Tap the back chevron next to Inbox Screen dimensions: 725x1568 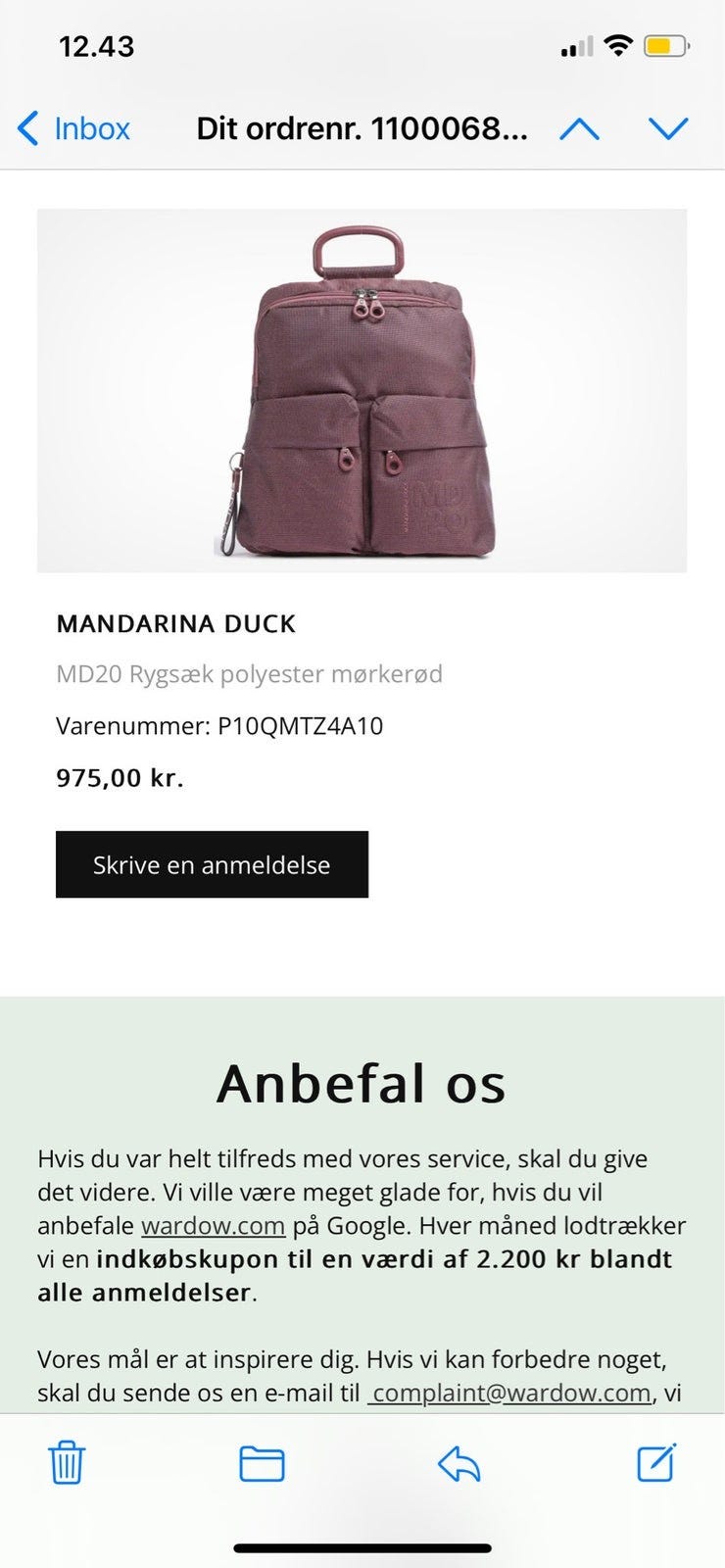coord(27,127)
